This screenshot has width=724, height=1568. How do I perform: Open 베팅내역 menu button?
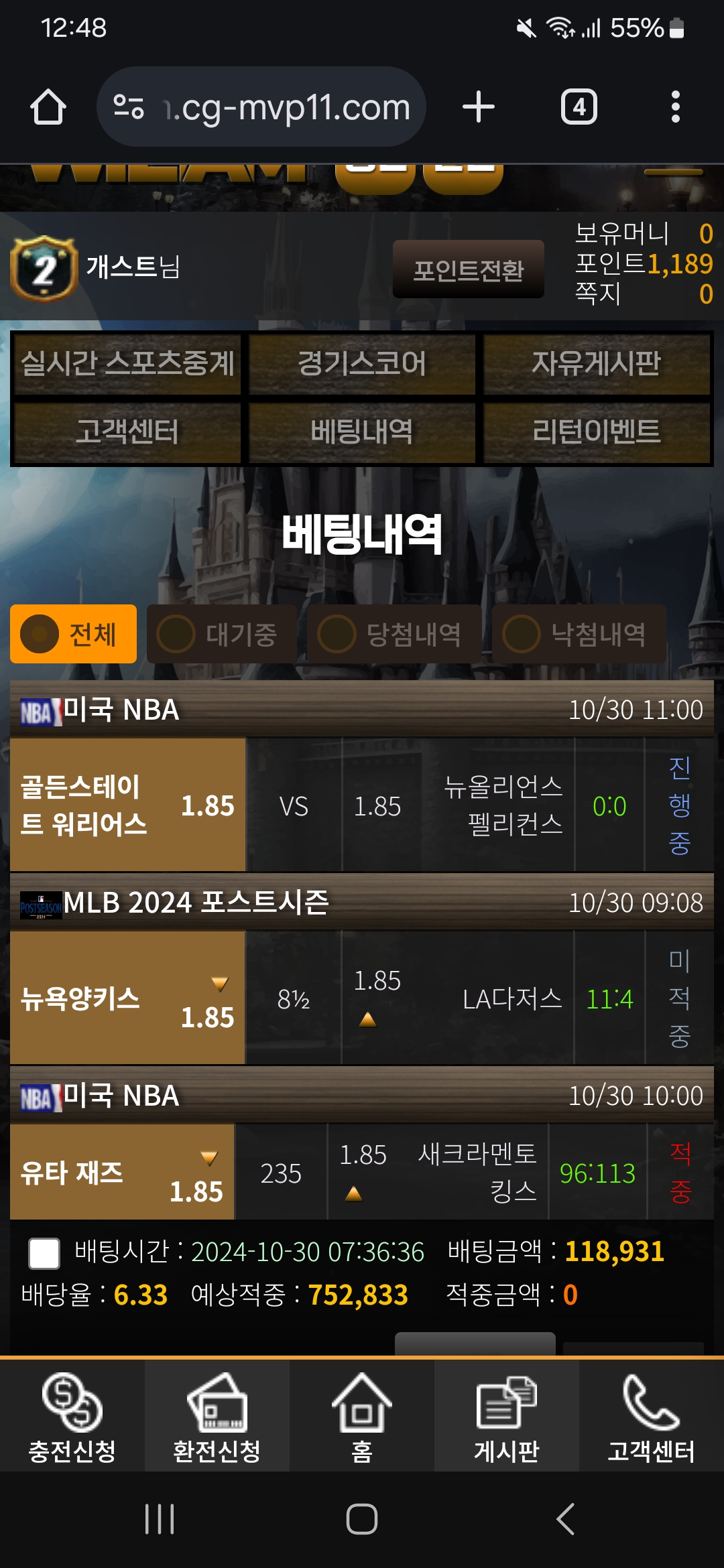[362, 432]
